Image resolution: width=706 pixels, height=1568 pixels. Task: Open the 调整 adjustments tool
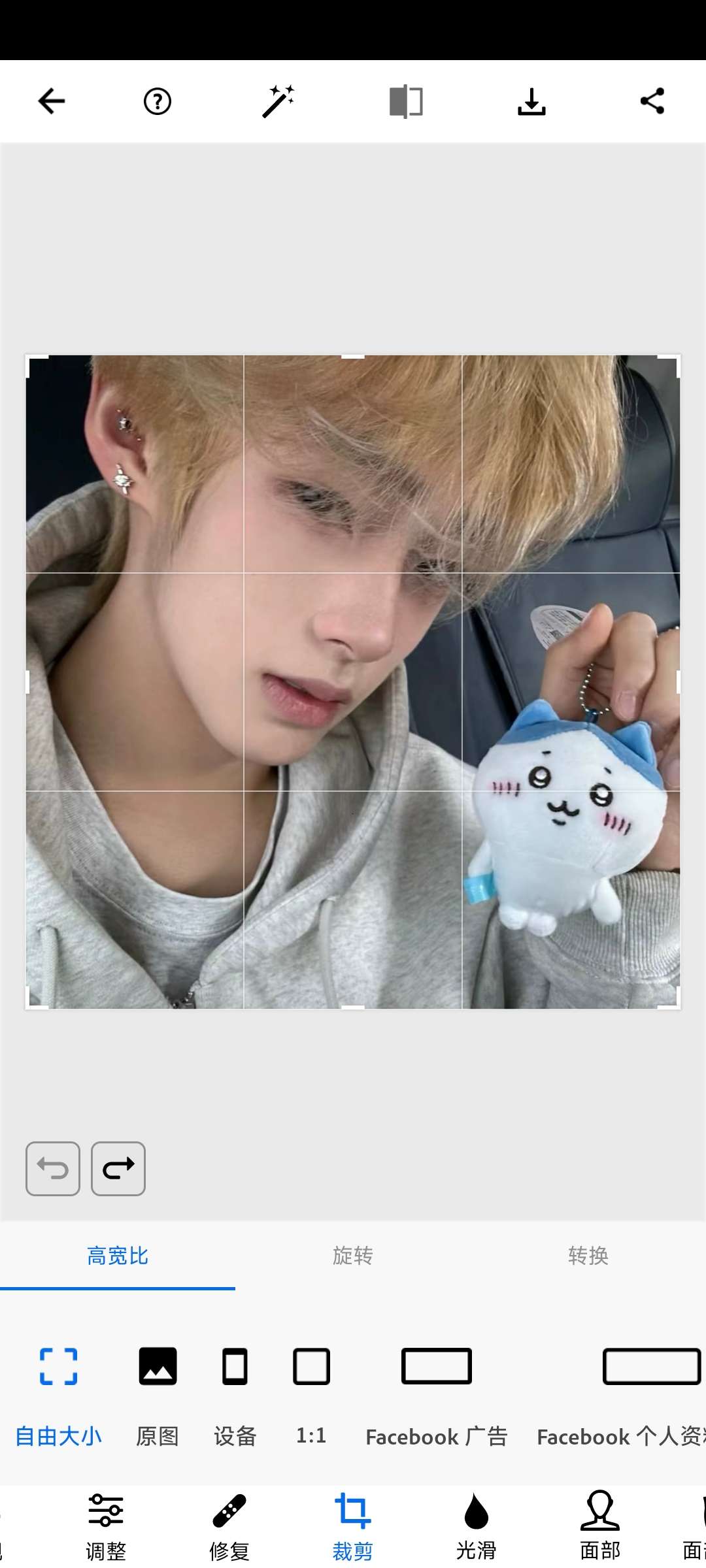click(106, 1526)
